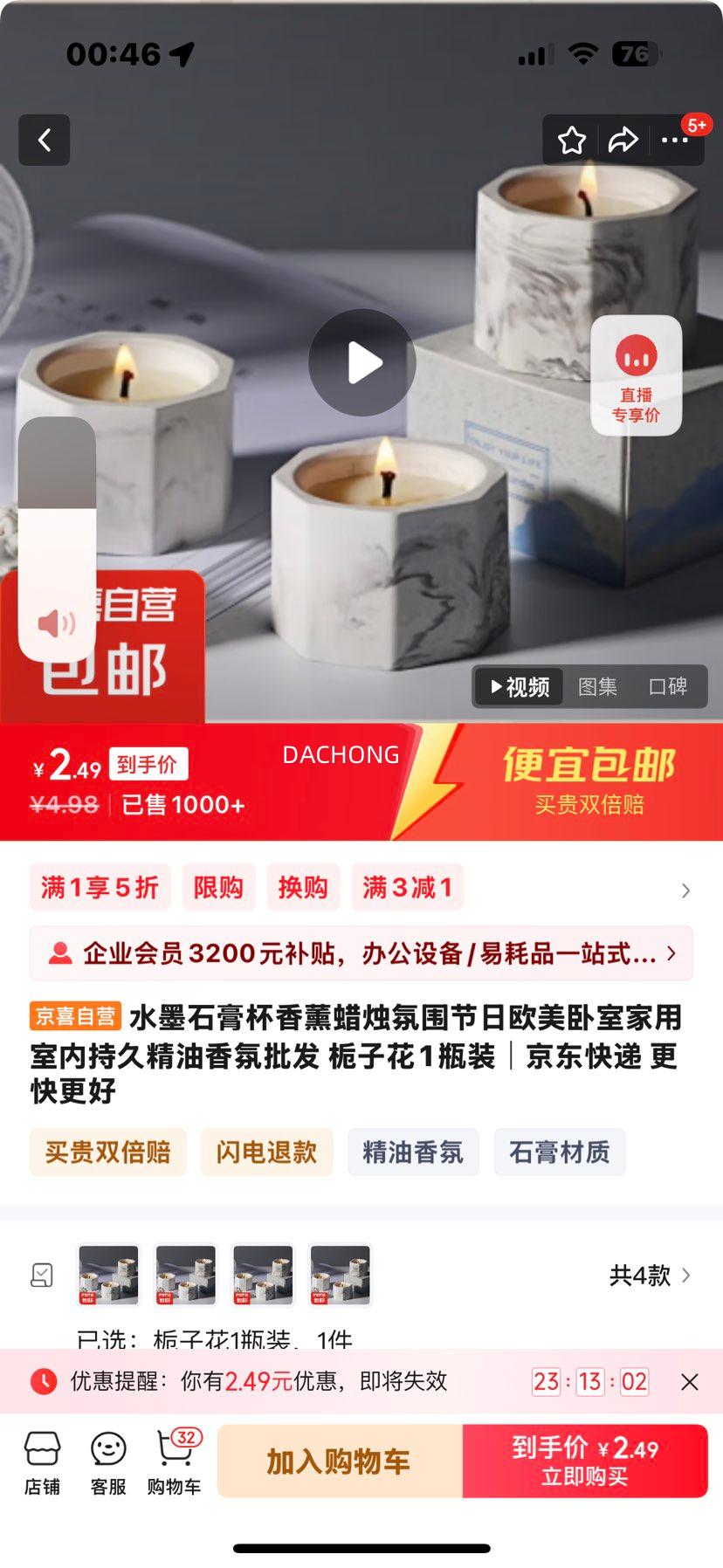Play the product video with the play button
This screenshot has height=1568, width=723.
(361, 363)
